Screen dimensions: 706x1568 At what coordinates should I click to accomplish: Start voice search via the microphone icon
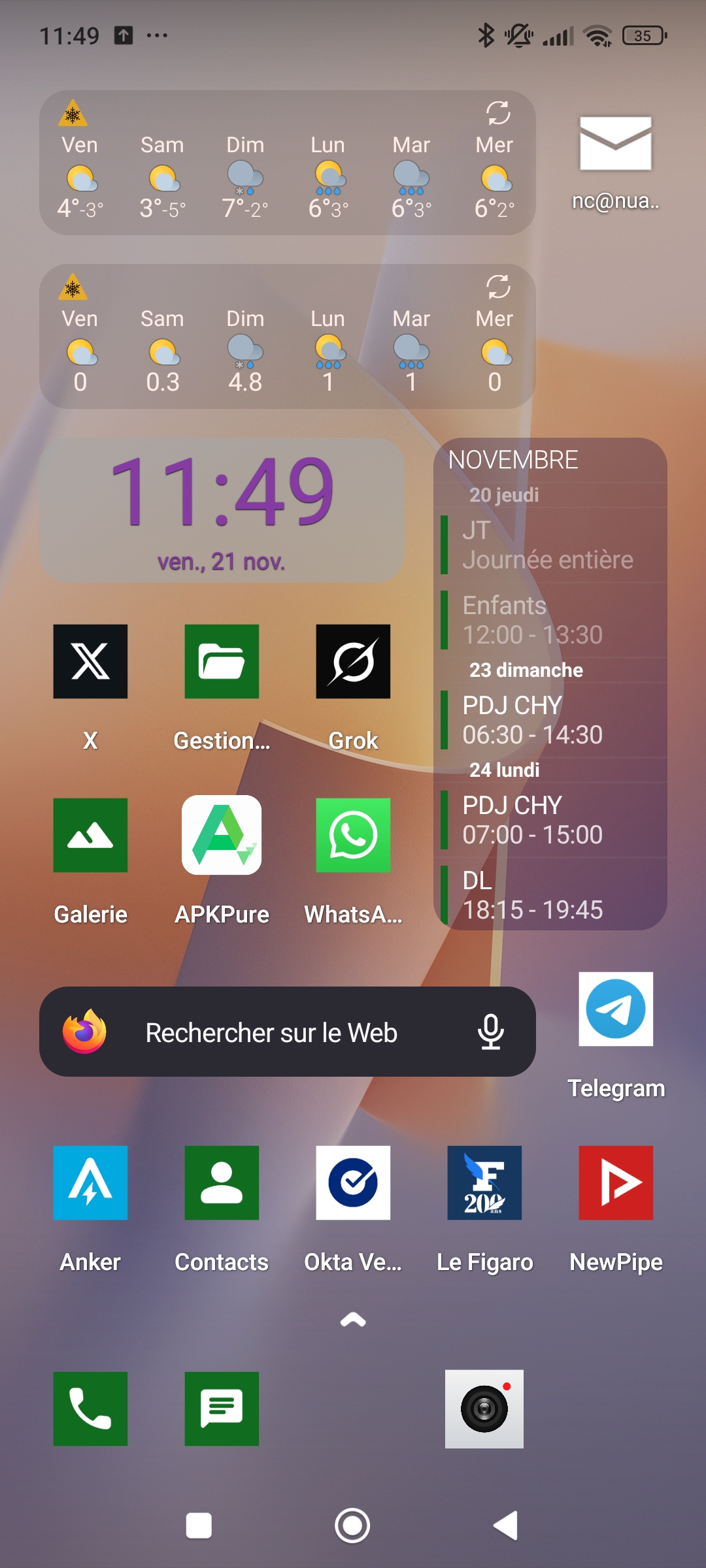point(490,1032)
